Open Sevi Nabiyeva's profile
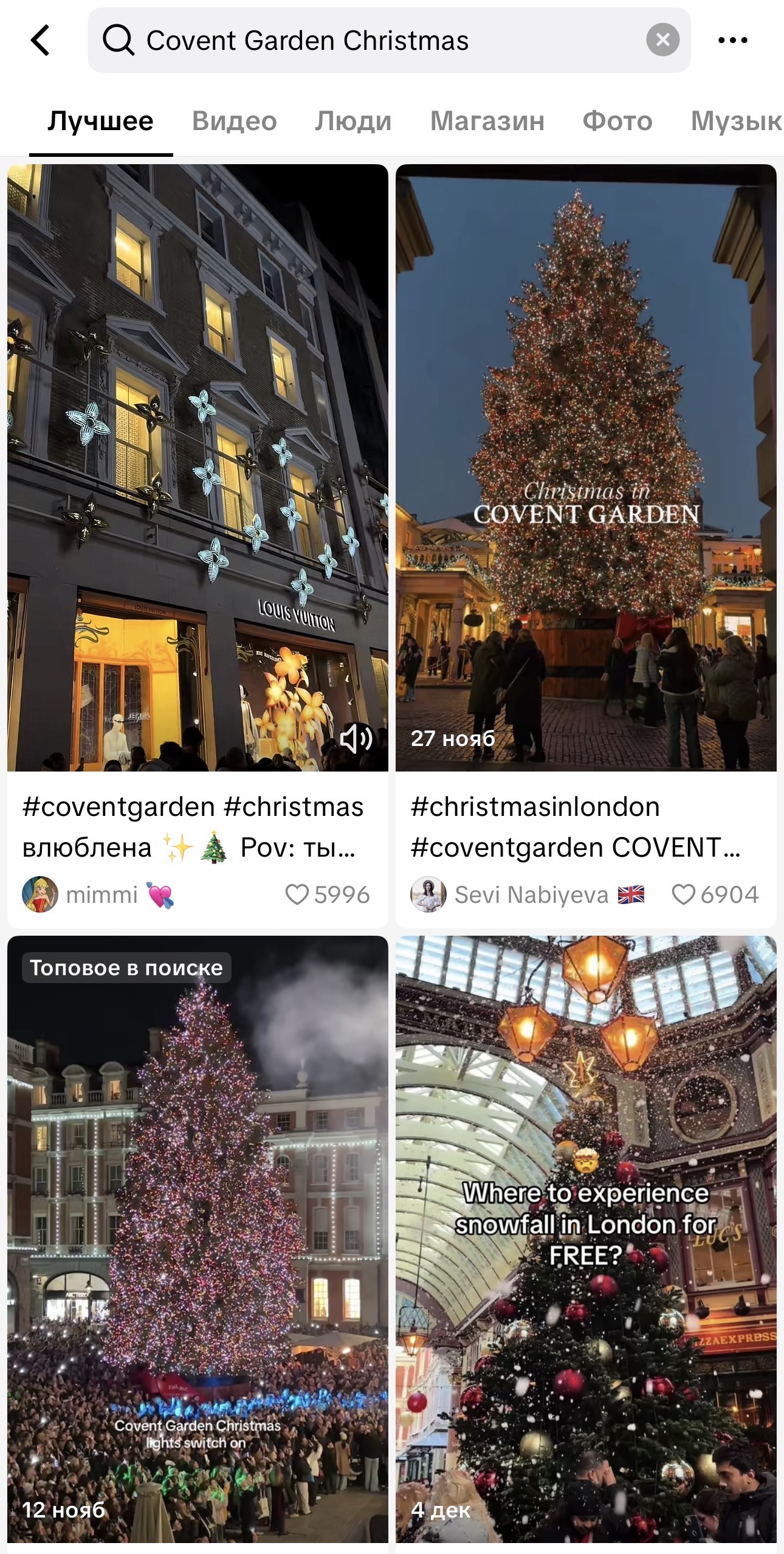The height and width of the screenshot is (1554, 784). point(428,894)
